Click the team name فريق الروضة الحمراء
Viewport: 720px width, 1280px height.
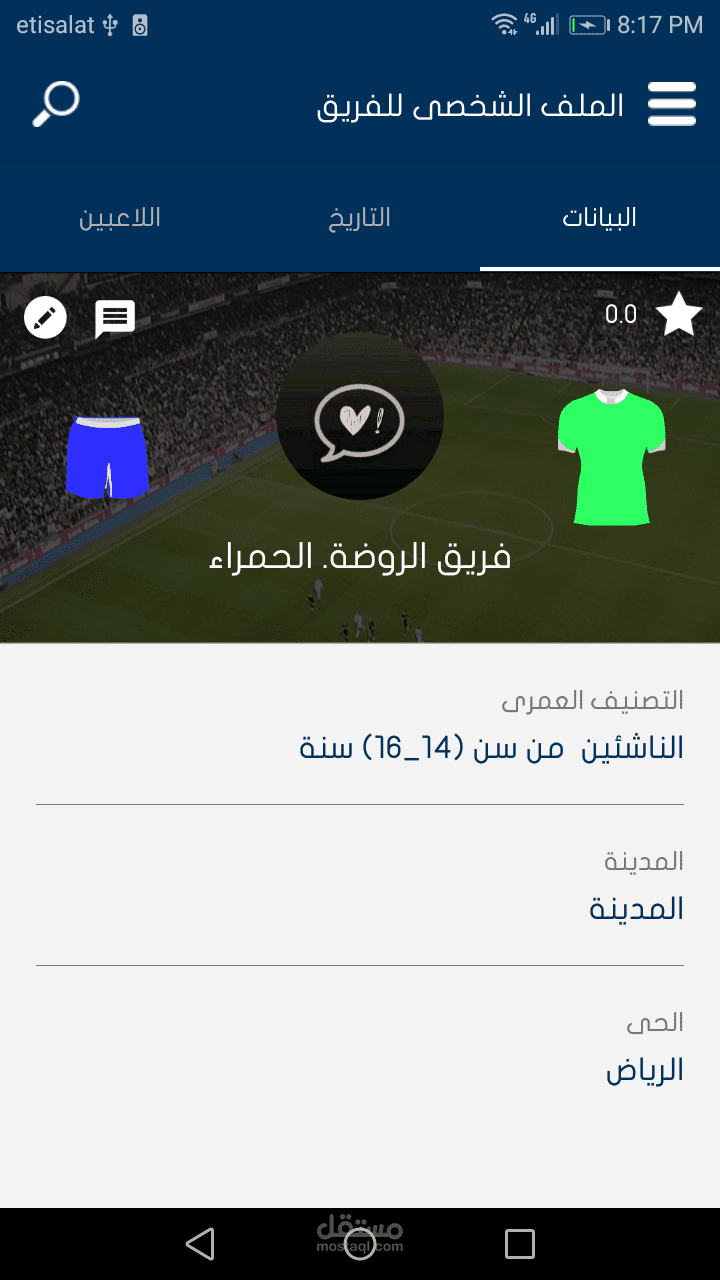coord(360,556)
